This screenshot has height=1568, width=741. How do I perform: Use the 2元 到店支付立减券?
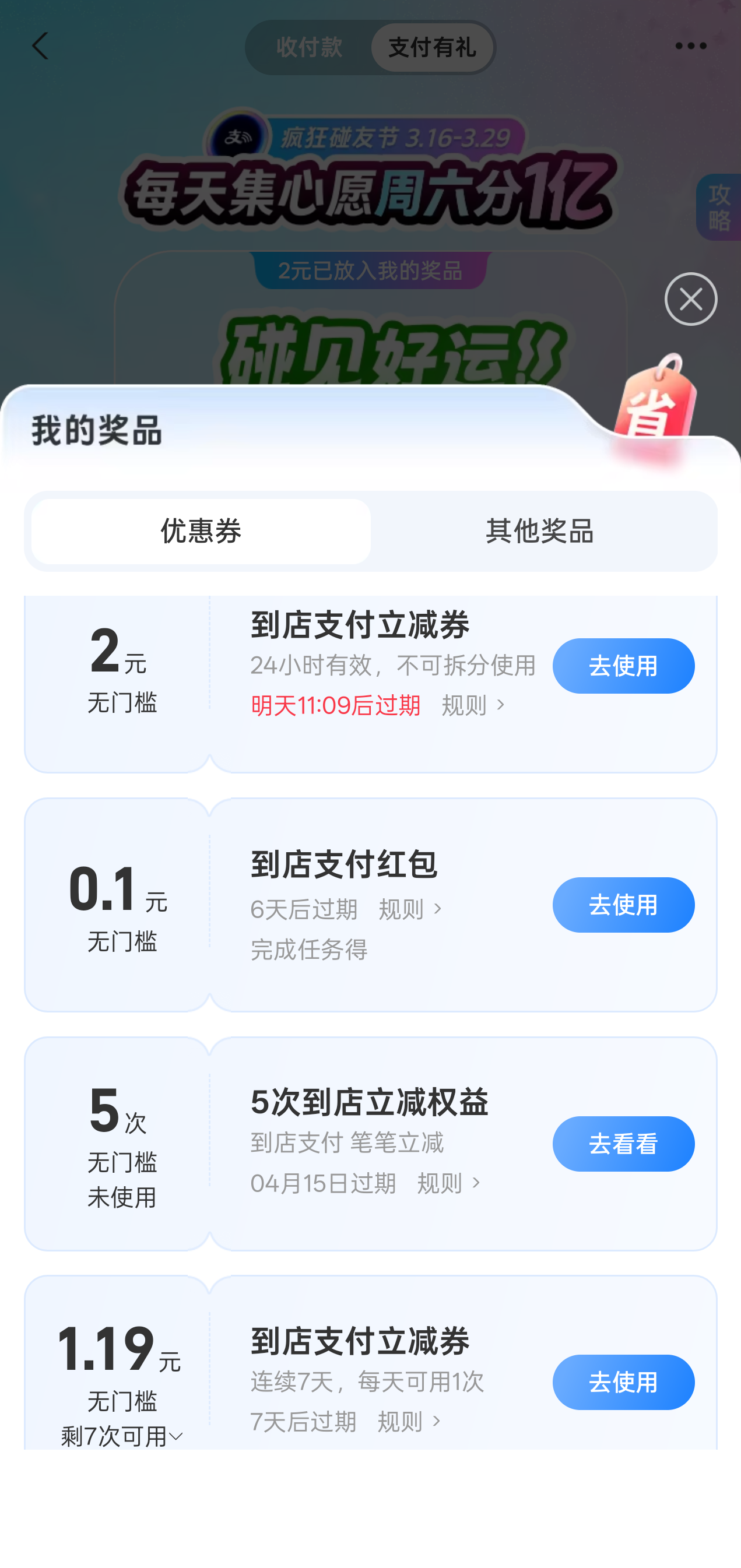point(623,666)
